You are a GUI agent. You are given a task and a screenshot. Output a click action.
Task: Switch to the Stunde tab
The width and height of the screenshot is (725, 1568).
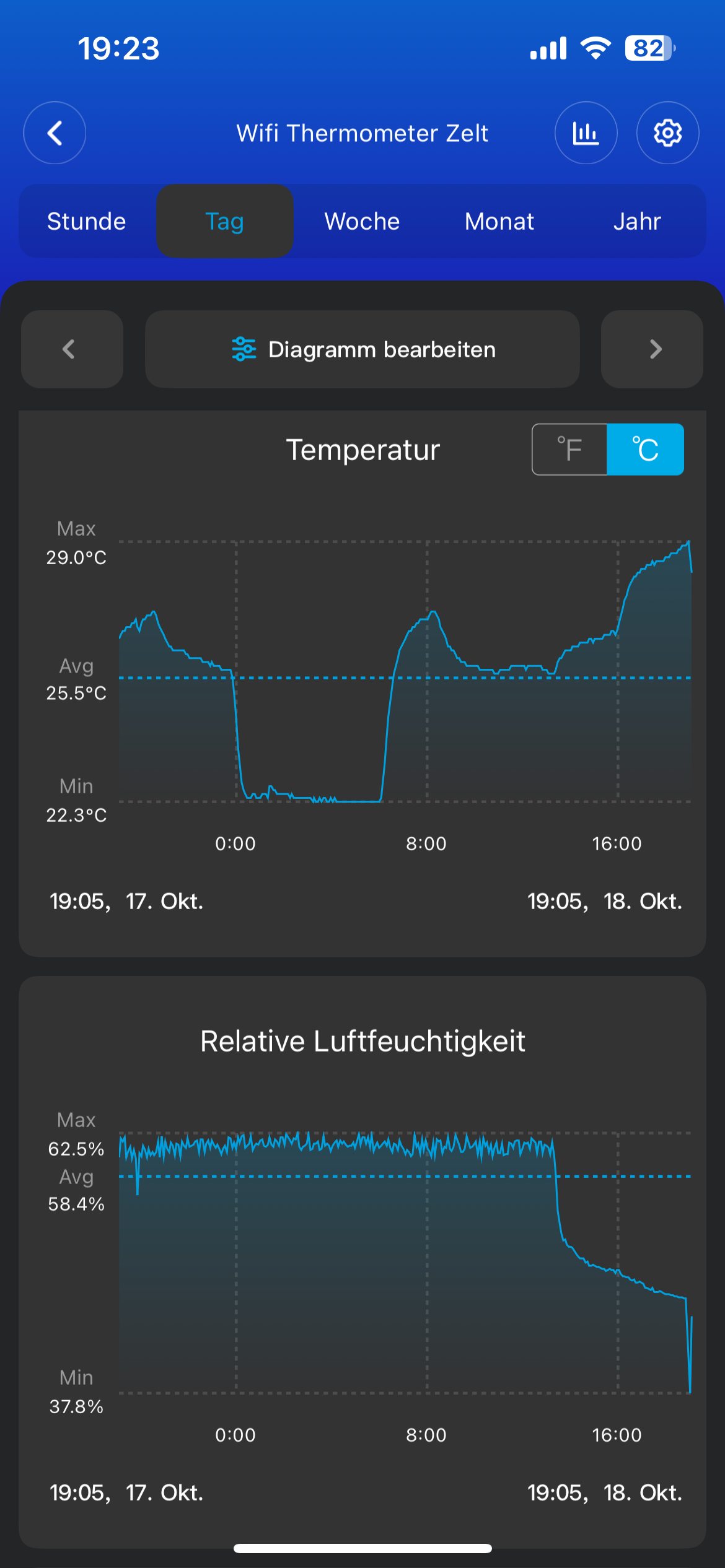(x=87, y=221)
